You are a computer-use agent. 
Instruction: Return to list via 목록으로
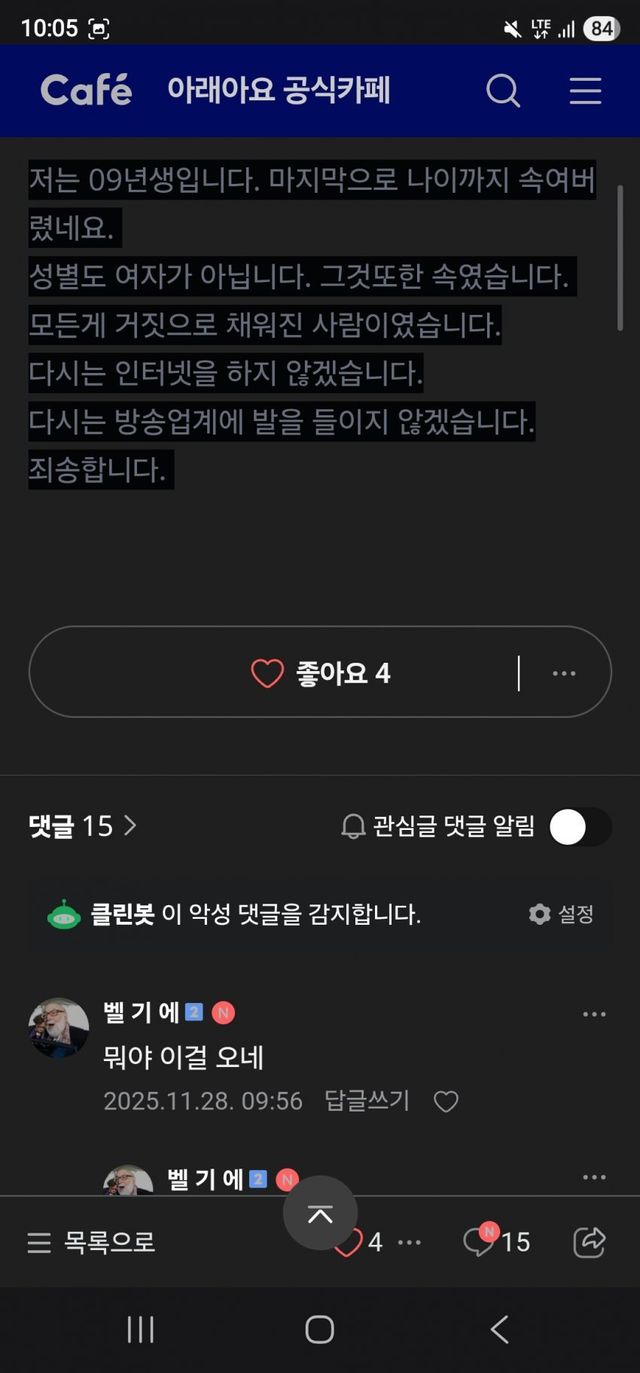[x=92, y=1242]
